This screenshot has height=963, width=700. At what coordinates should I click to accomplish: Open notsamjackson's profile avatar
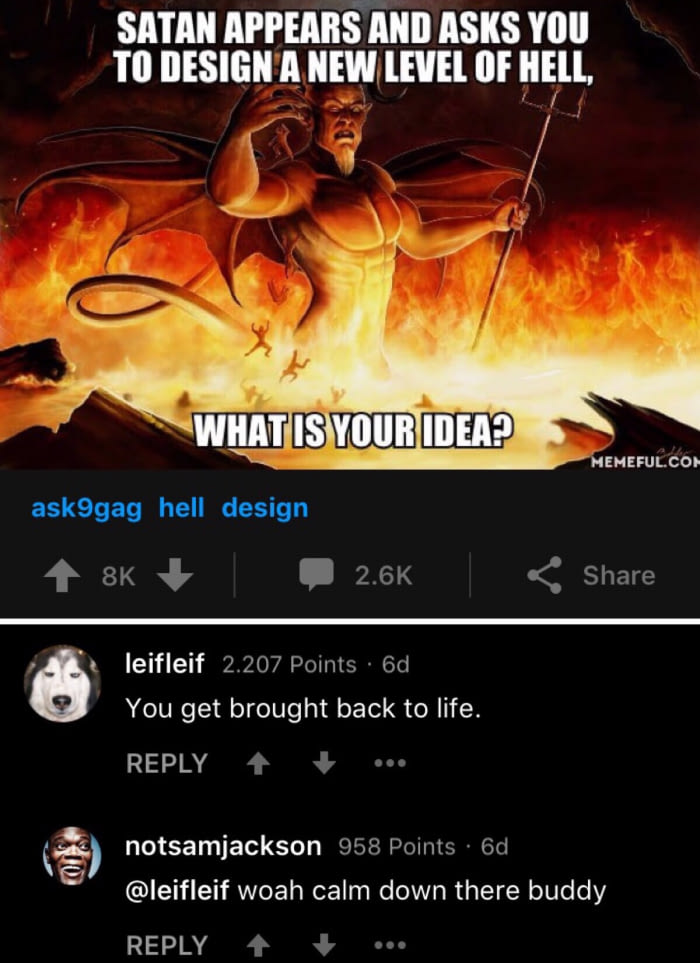pyautogui.click(x=71, y=859)
